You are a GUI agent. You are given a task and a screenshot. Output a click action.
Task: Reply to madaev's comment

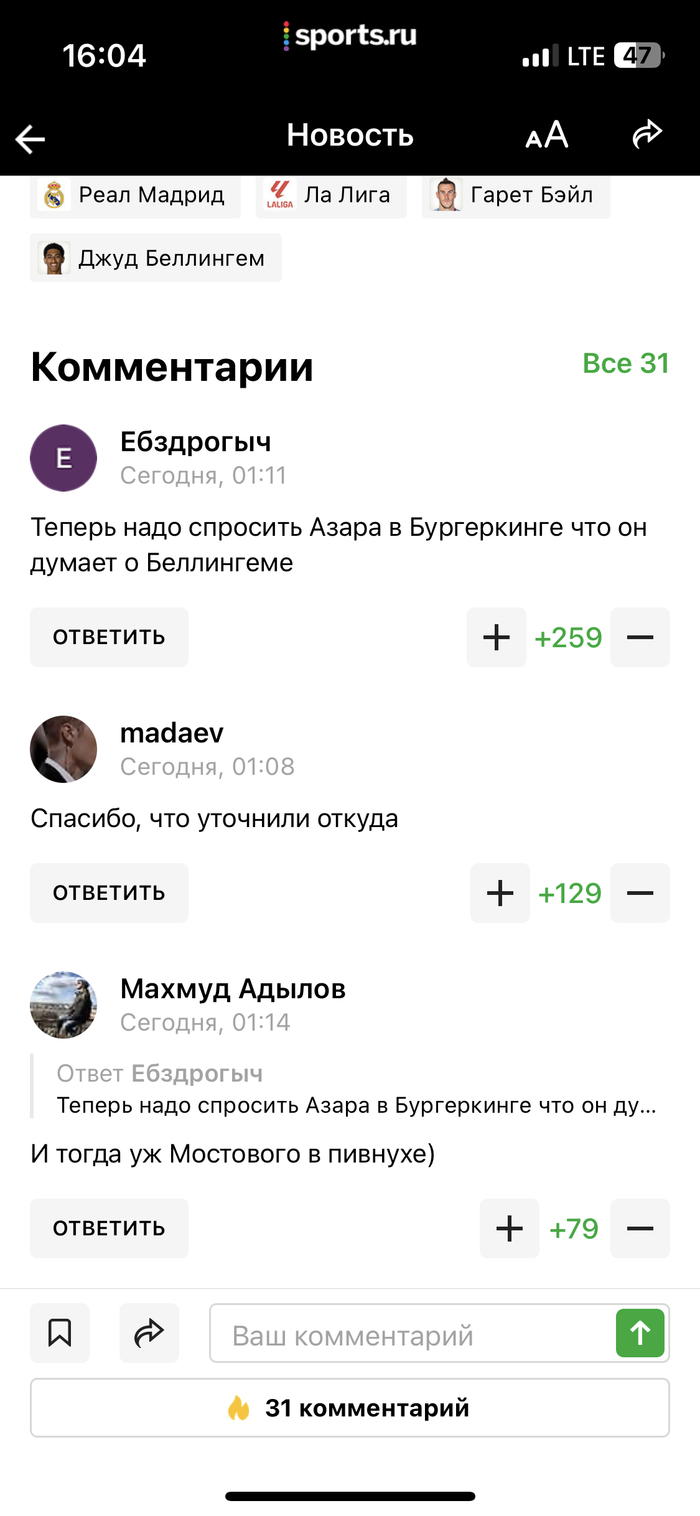(109, 893)
